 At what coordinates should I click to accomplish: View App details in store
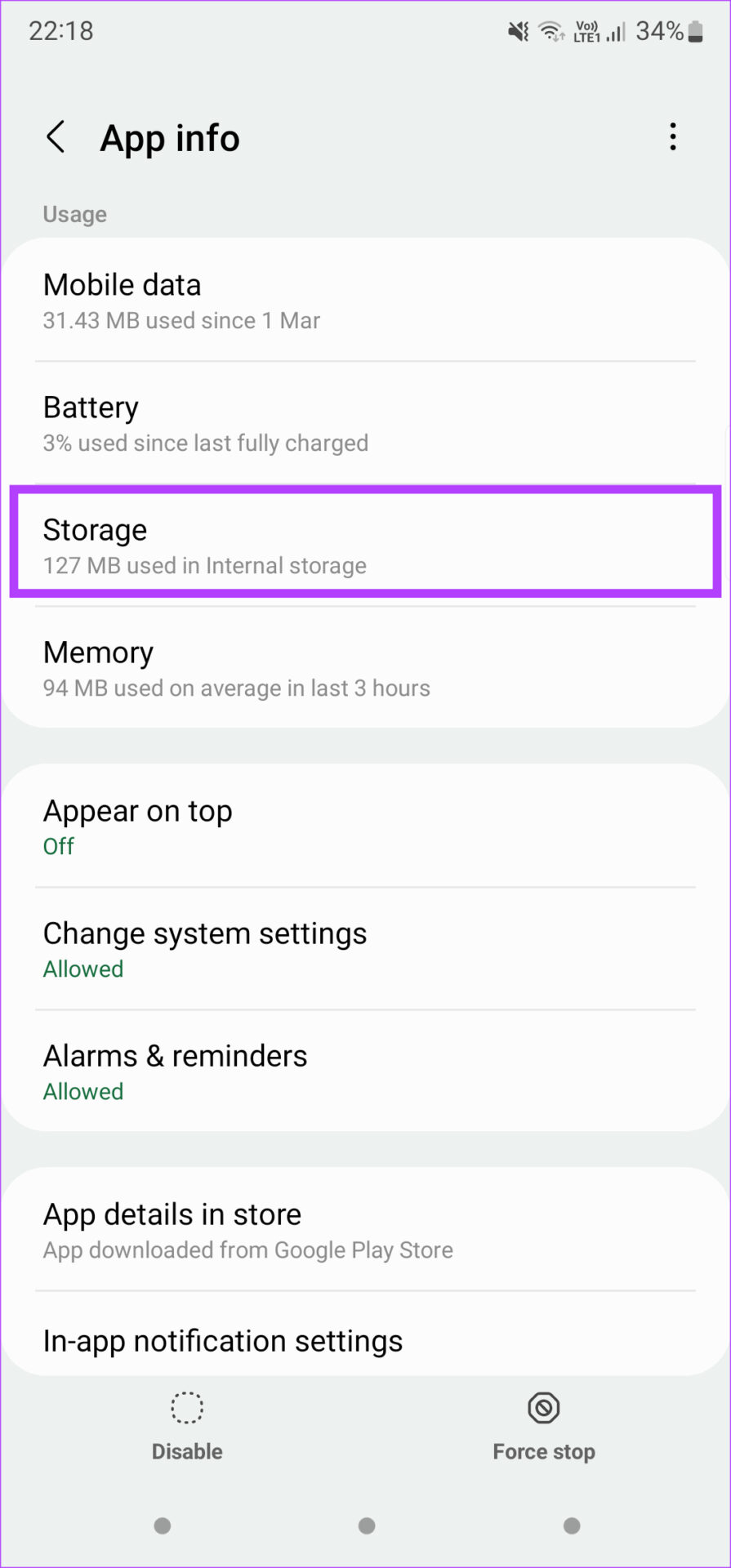365,1229
